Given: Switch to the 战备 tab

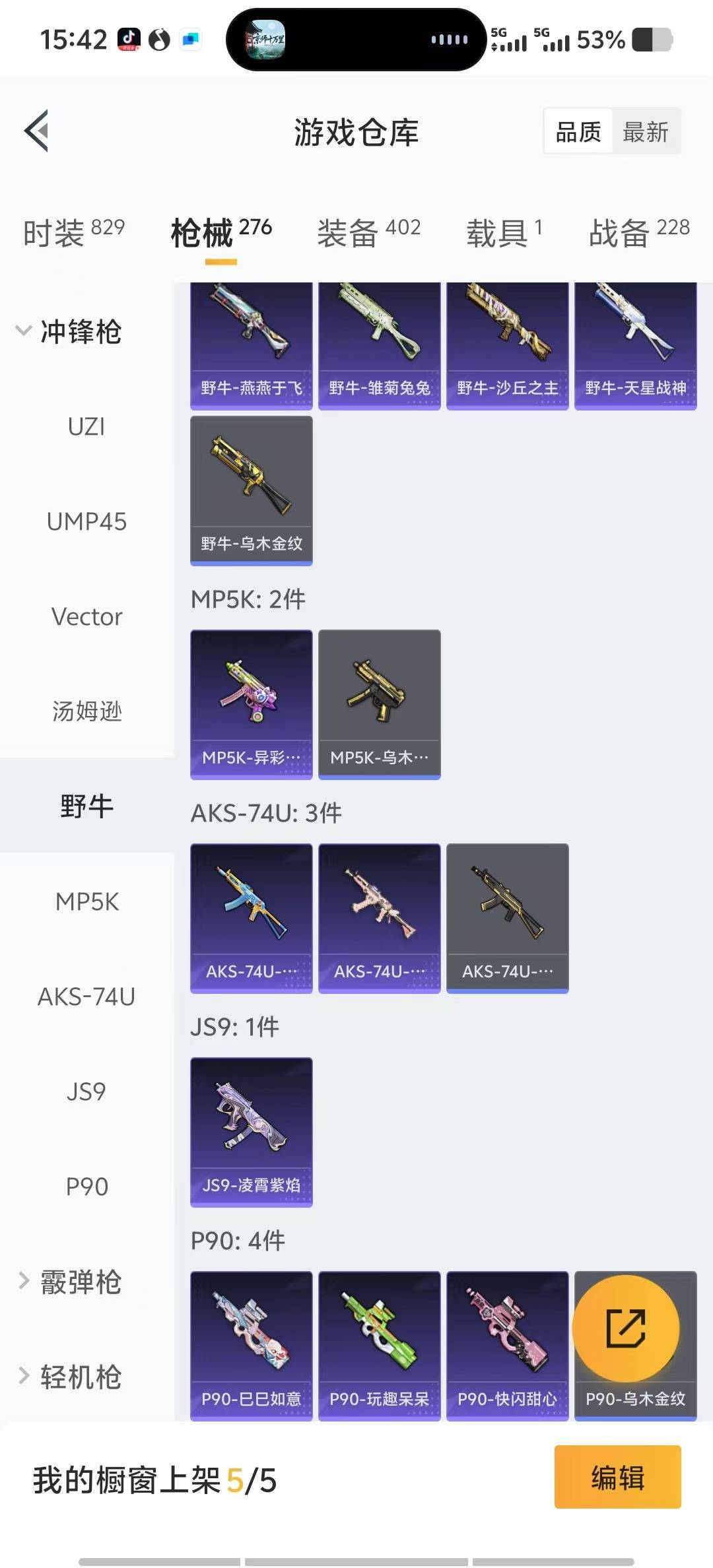Looking at the screenshot, I should pyautogui.click(x=638, y=232).
